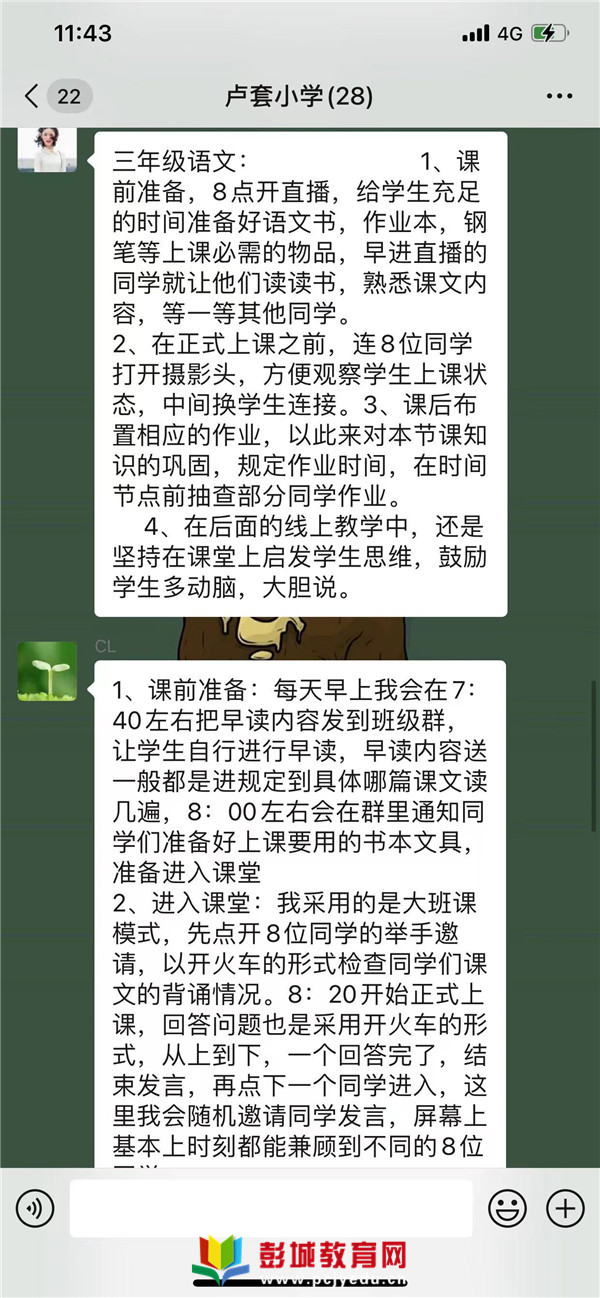Open the emoji picker
600x1298 pixels.
[x=507, y=1210]
